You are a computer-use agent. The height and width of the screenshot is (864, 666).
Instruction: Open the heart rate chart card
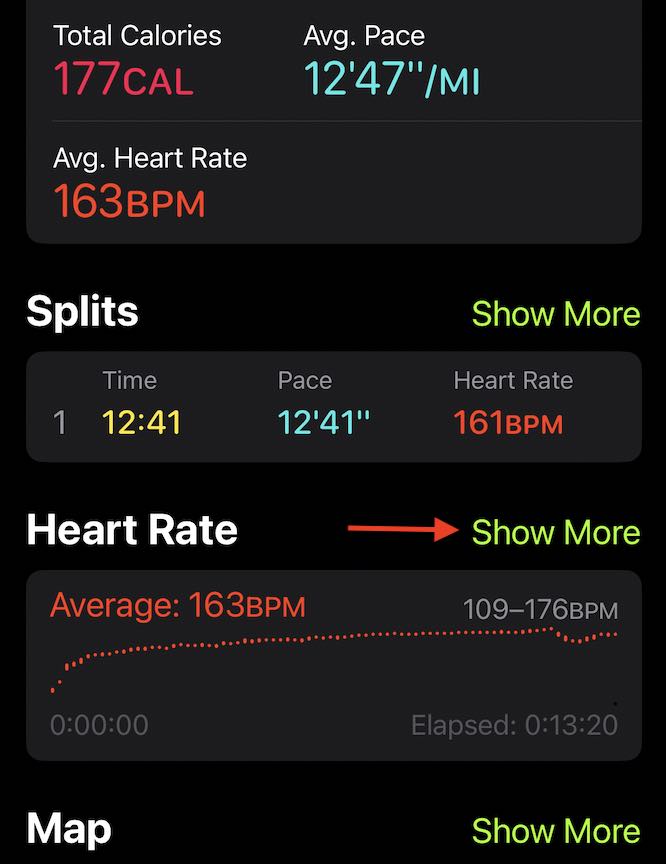click(x=333, y=665)
